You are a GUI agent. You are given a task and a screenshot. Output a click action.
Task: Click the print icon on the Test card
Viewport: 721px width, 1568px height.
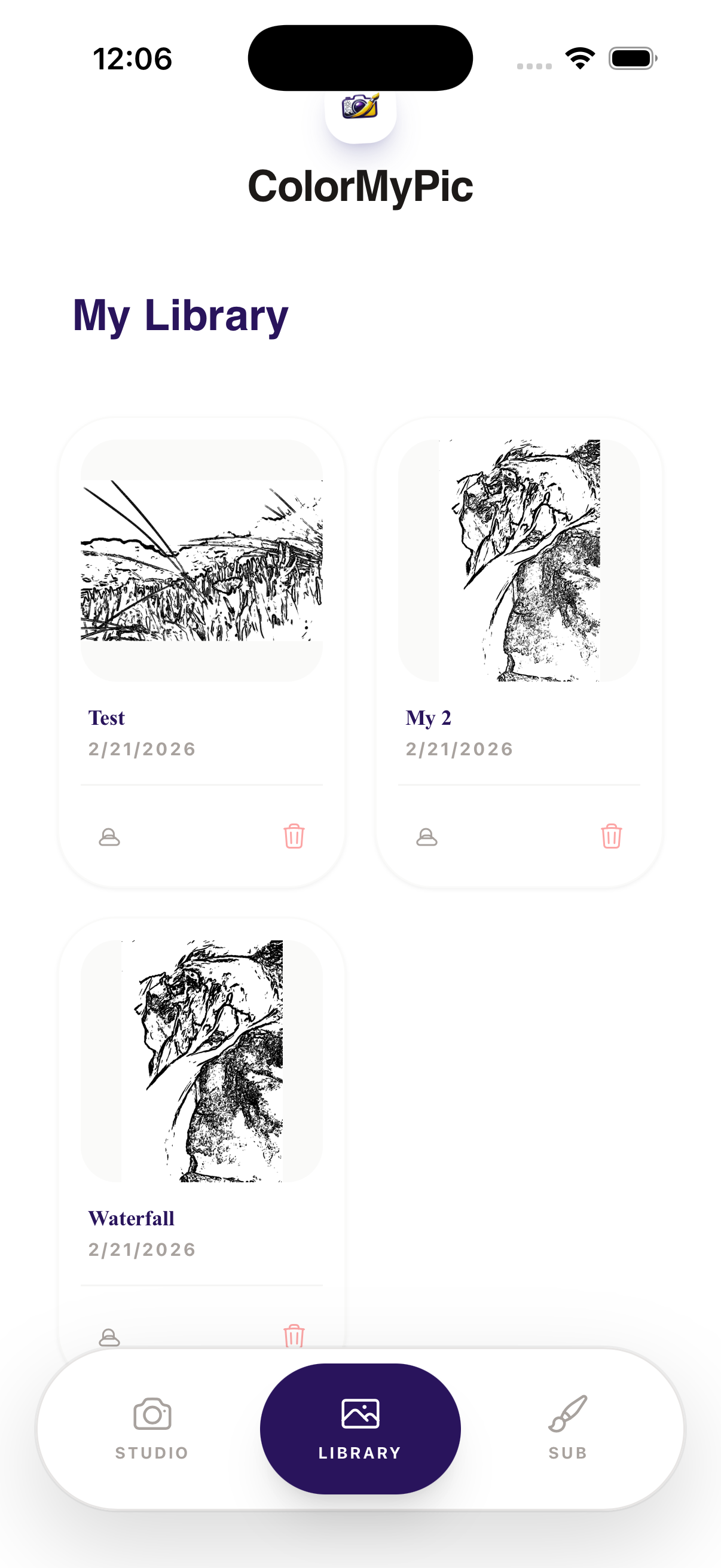point(109,837)
